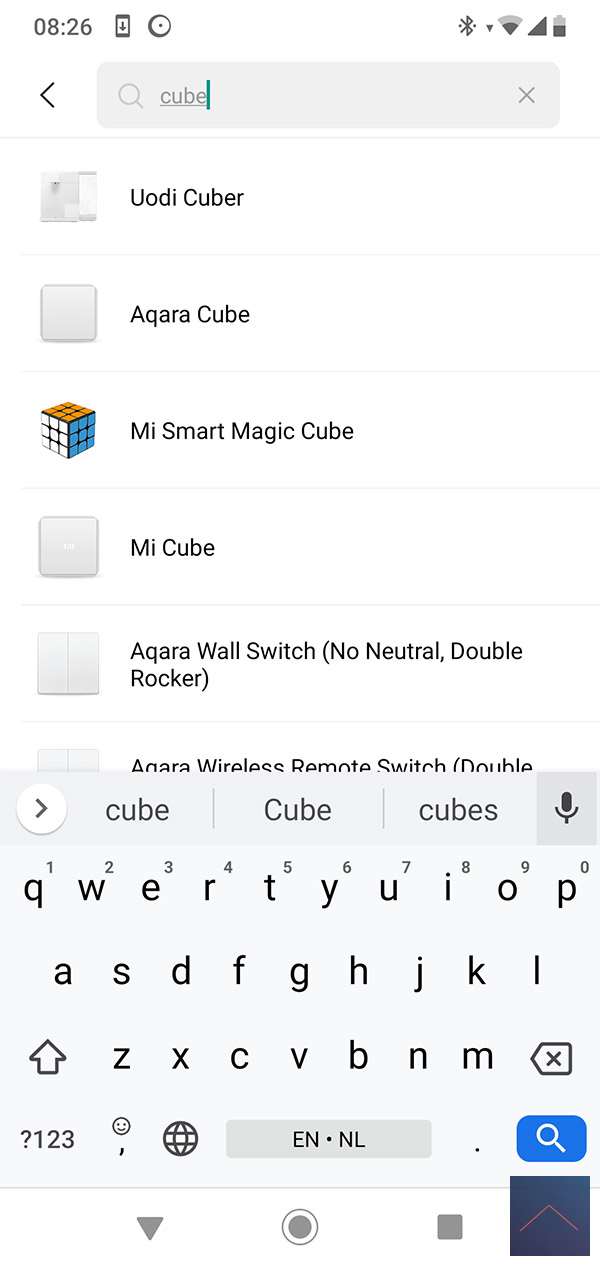This screenshot has width=600, height=1267.
Task: Switch to the ?123 symbols keyboard
Action: pyautogui.click(x=48, y=1138)
